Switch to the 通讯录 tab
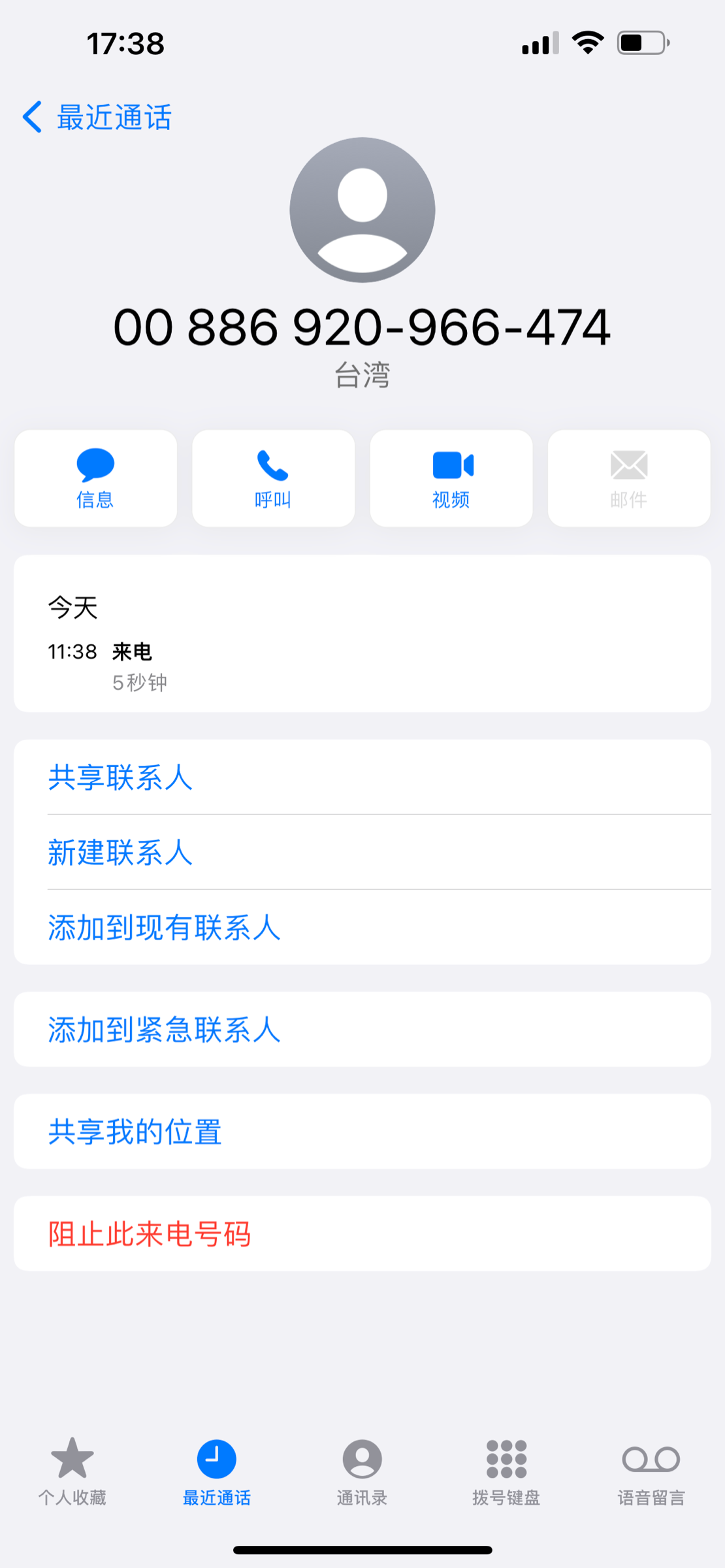The image size is (725, 1568). click(x=362, y=1471)
